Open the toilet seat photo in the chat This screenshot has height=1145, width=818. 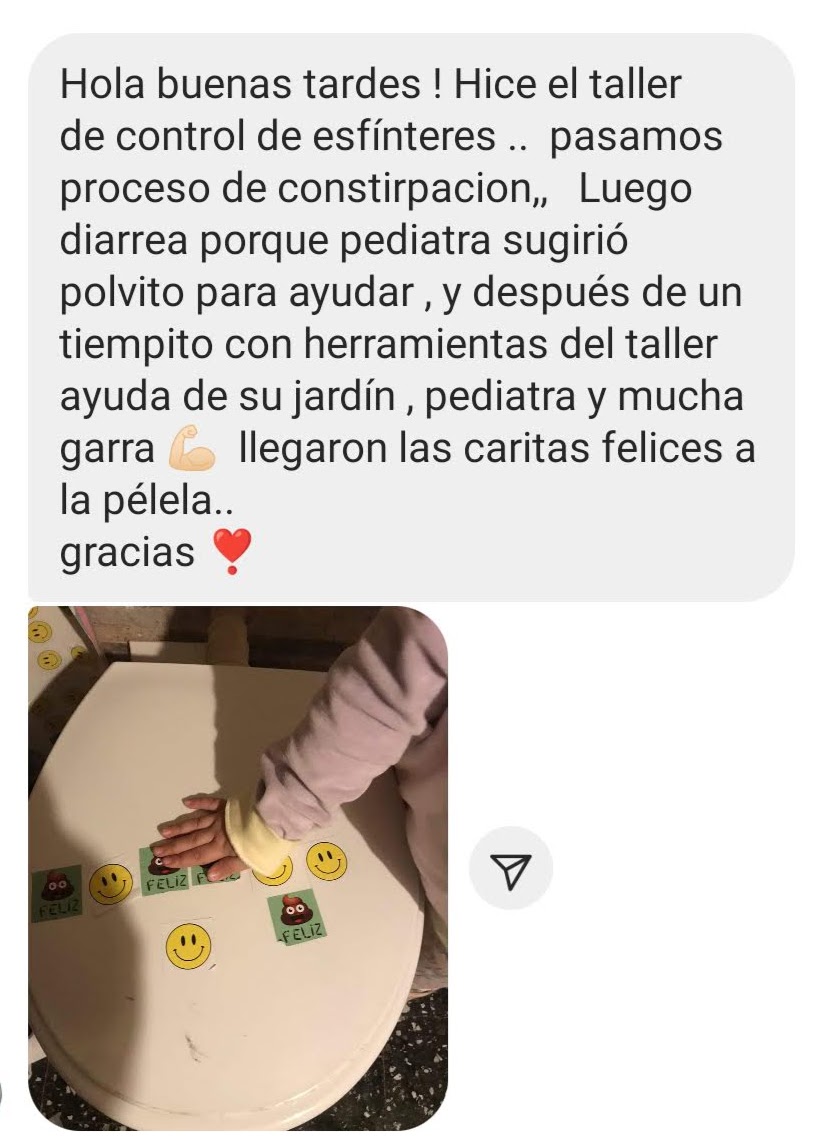[x=237, y=867]
